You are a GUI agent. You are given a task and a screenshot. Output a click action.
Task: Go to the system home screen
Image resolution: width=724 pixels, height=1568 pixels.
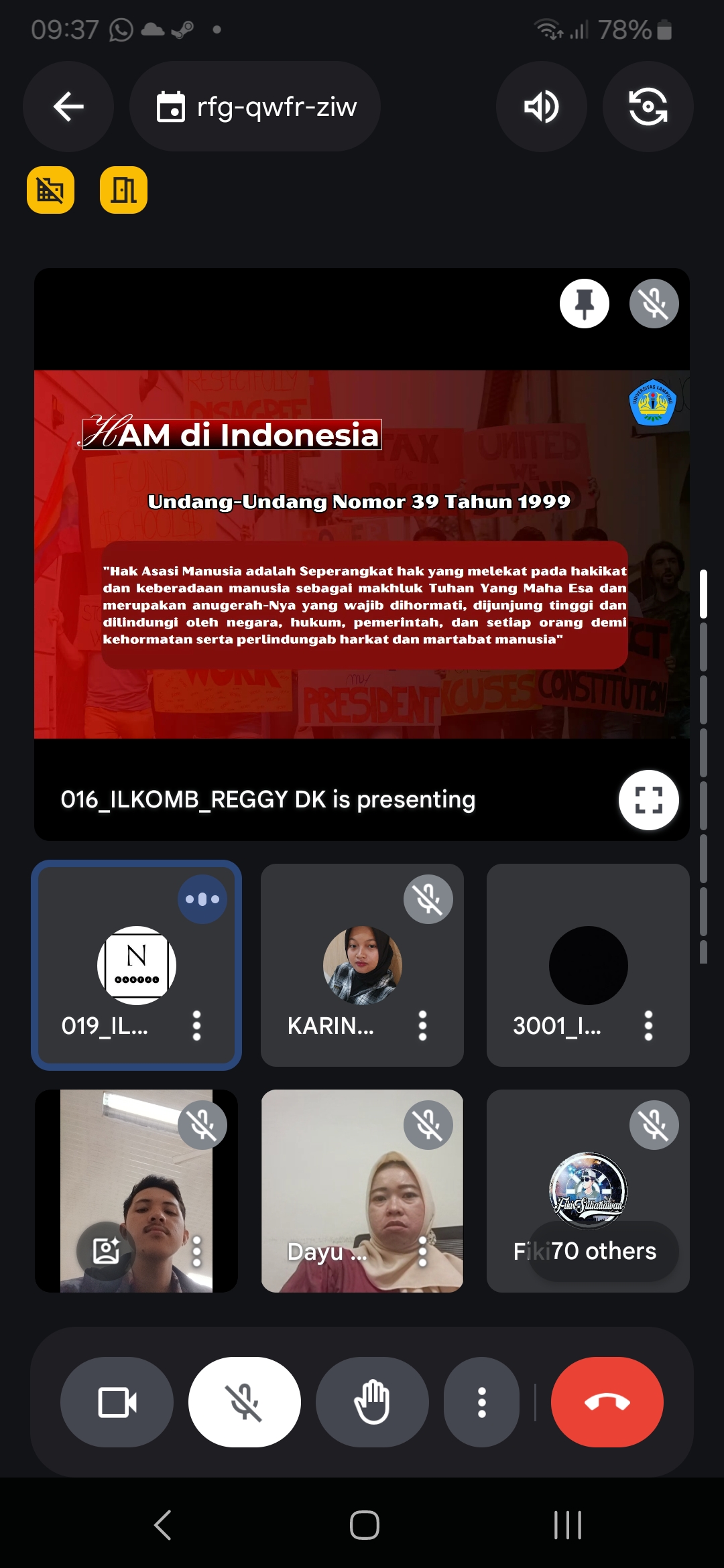tap(364, 1526)
